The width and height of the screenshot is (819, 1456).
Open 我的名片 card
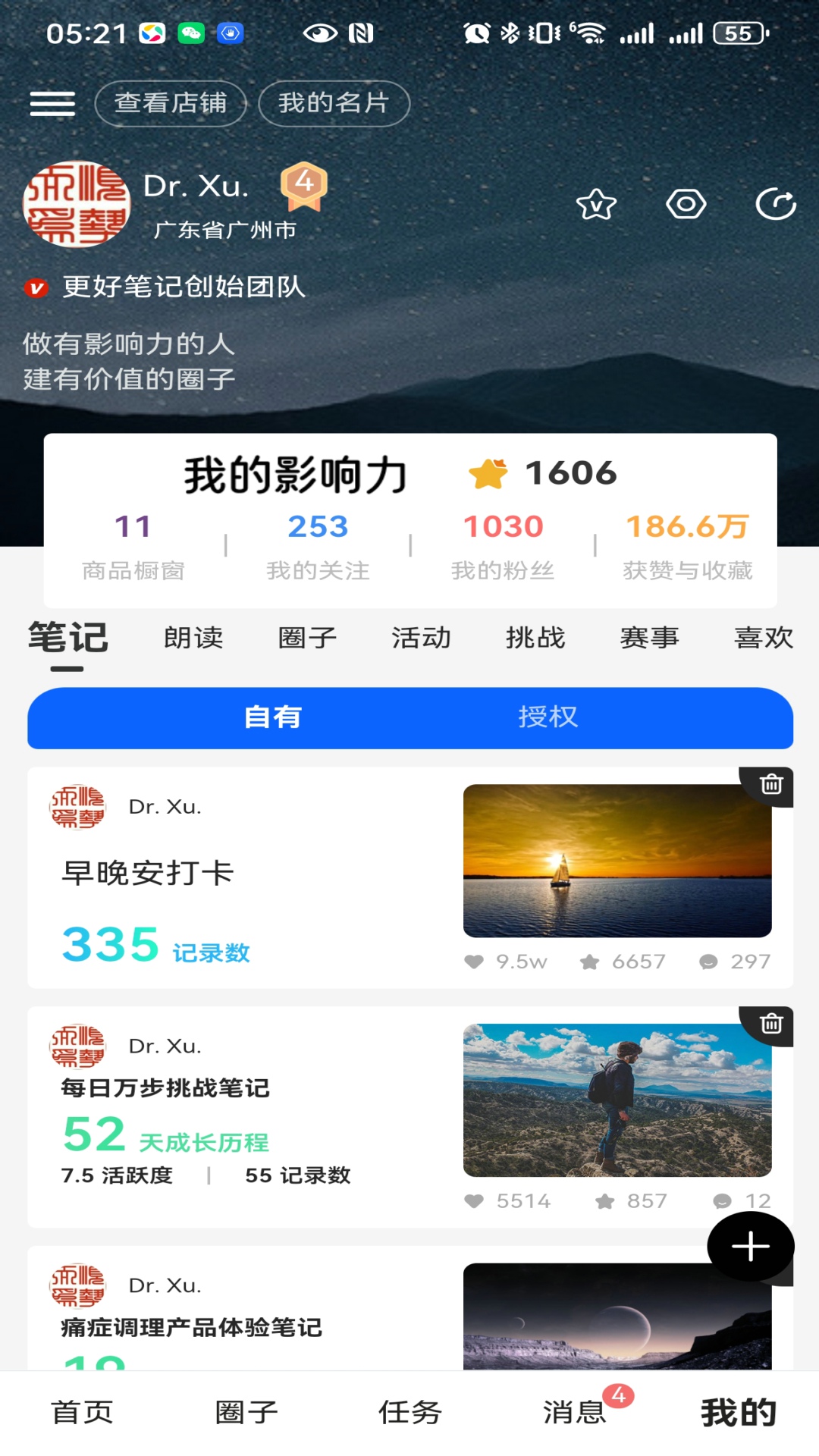tap(334, 103)
